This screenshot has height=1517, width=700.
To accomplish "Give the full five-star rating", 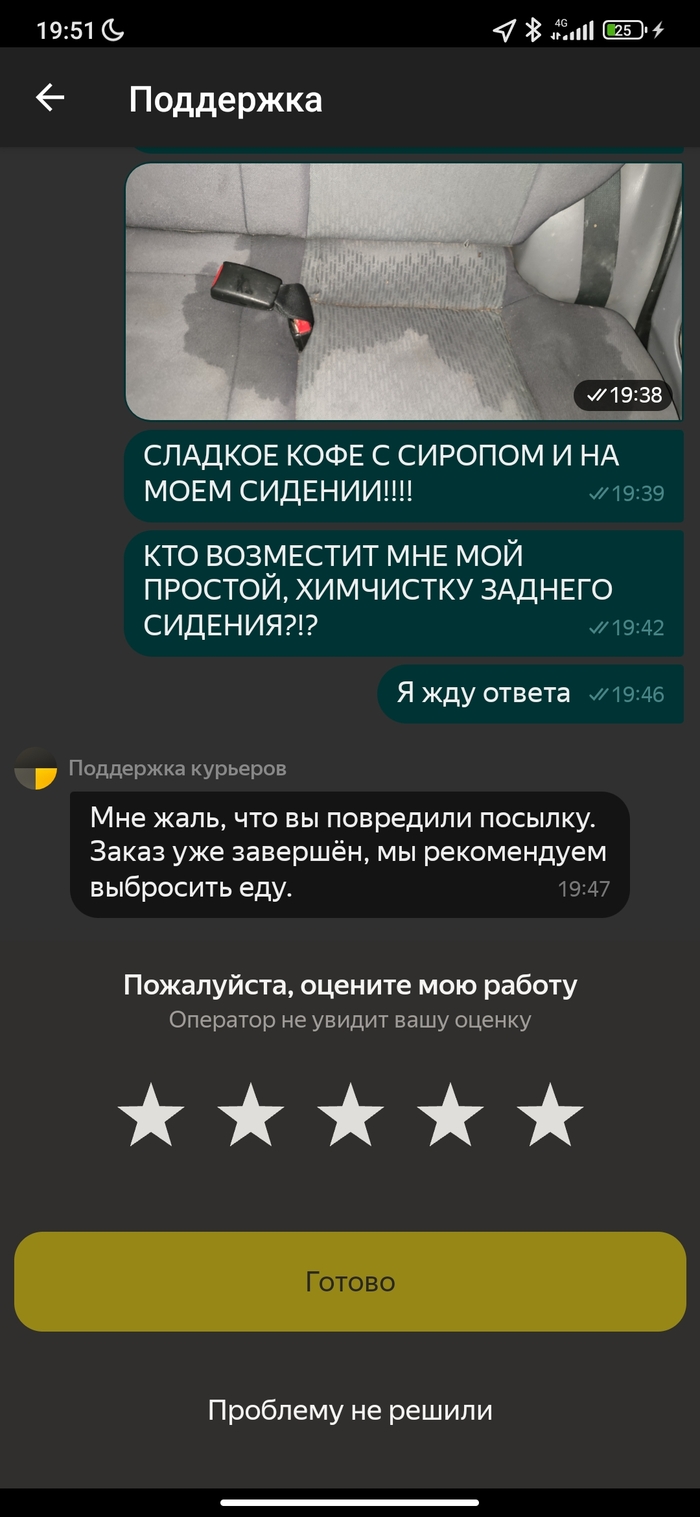I will [549, 1114].
